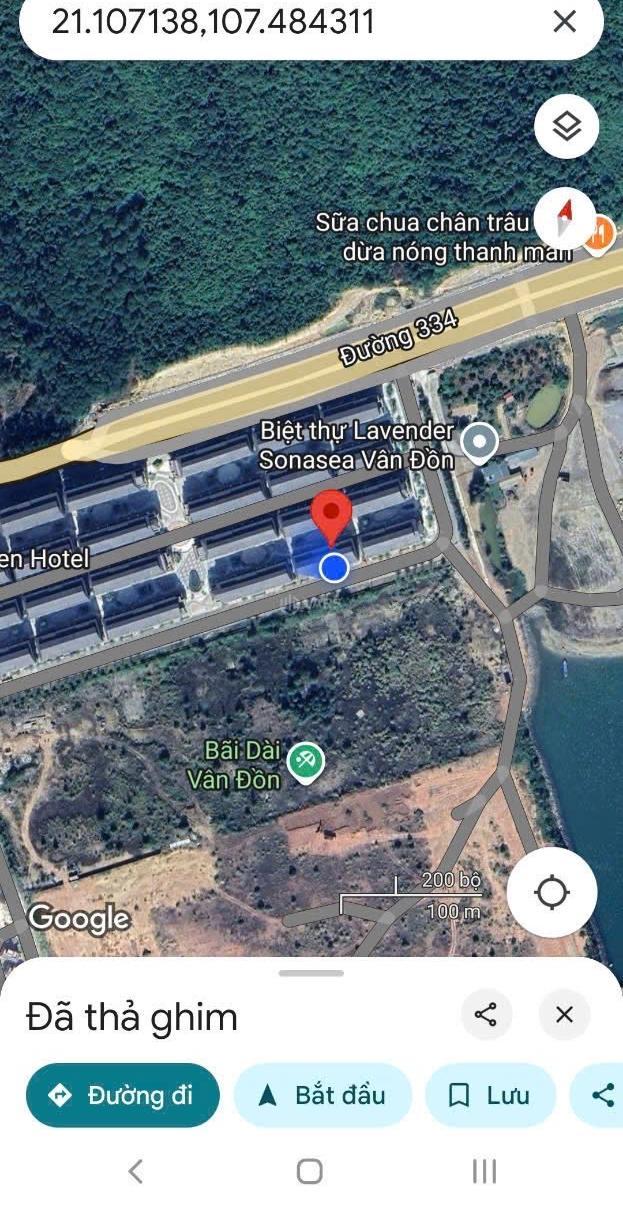
Task: Center the map on my location
Action: [x=552, y=892]
